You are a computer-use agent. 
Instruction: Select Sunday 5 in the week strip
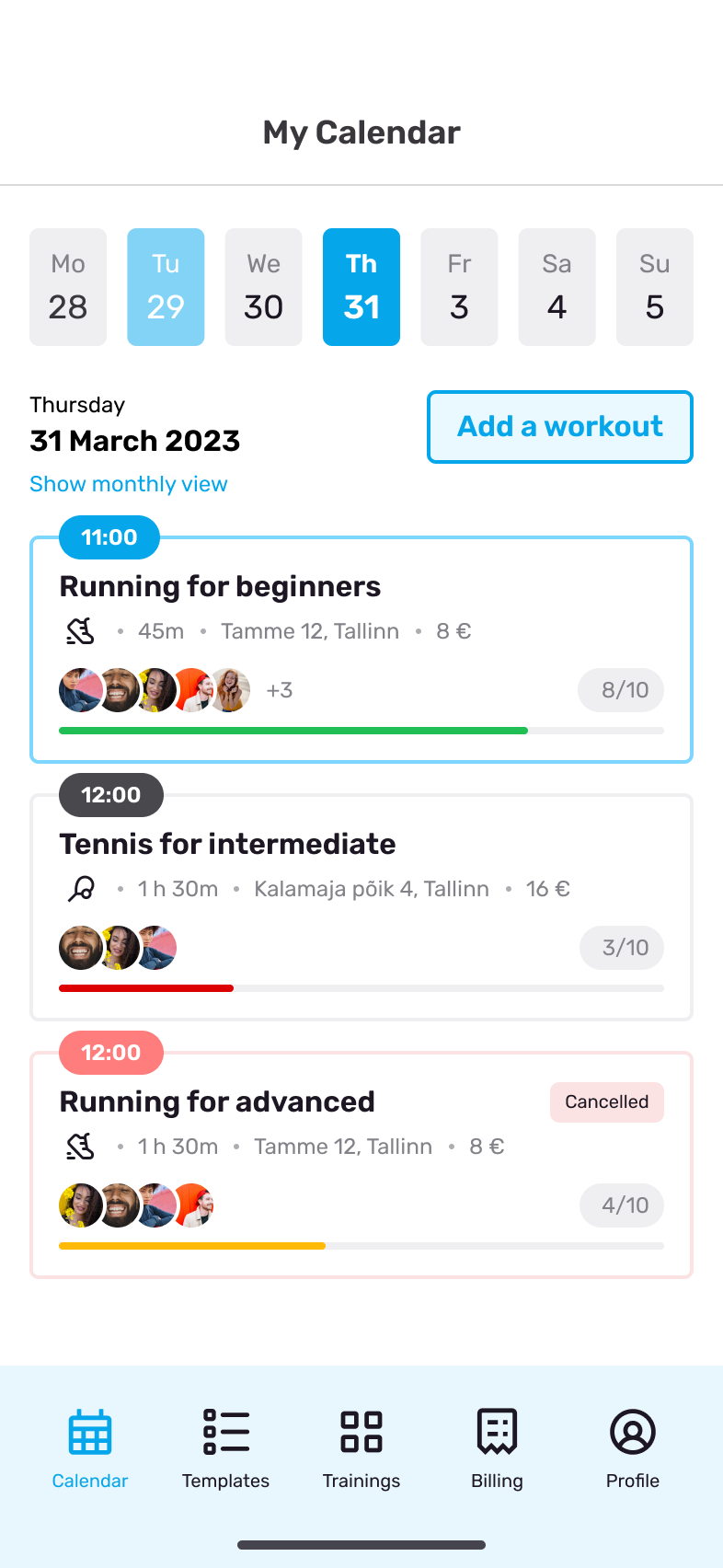[x=655, y=287]
